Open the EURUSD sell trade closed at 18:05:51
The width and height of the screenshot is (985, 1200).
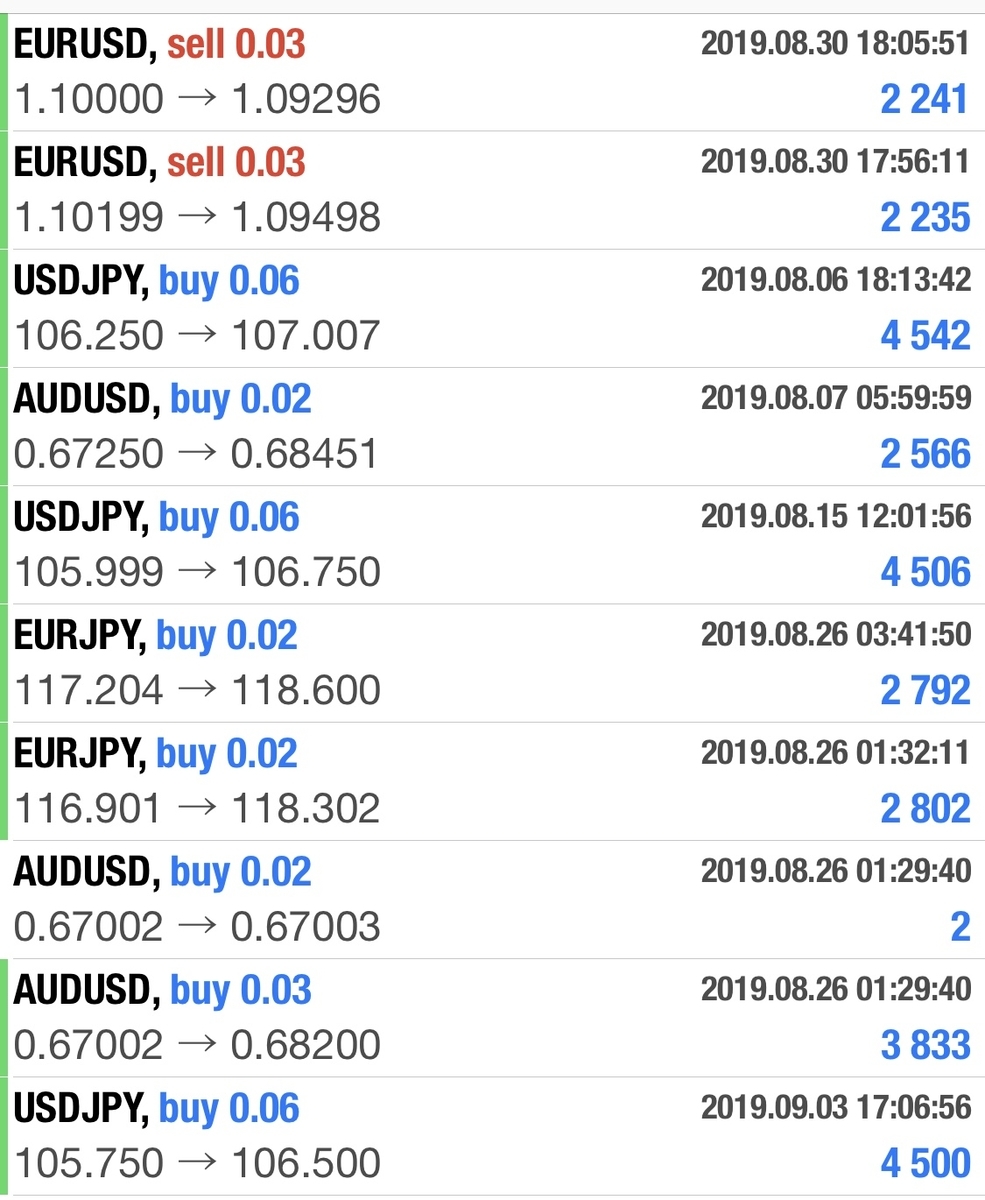(490, 72)
